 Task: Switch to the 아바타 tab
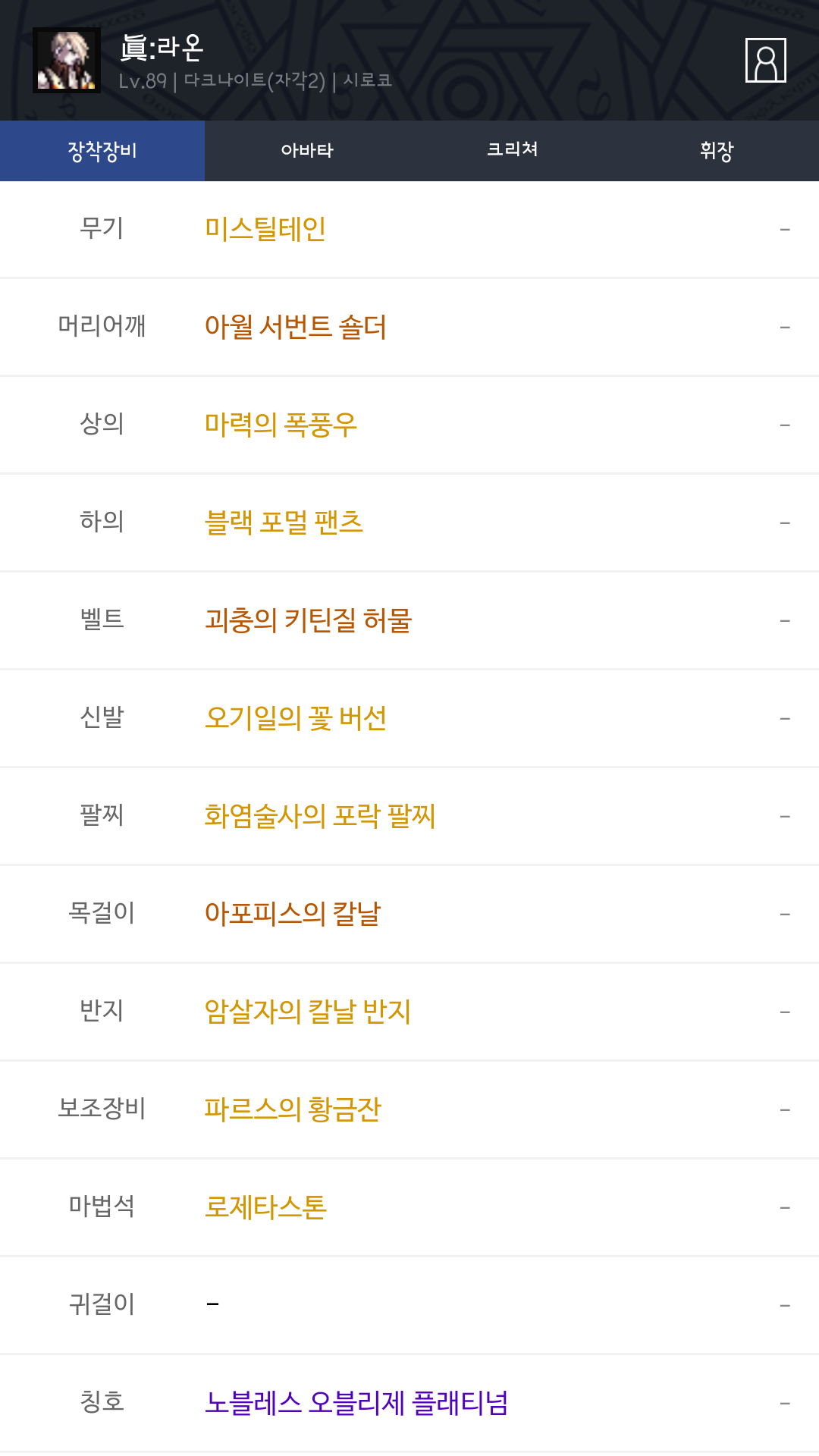click(307, 151)
